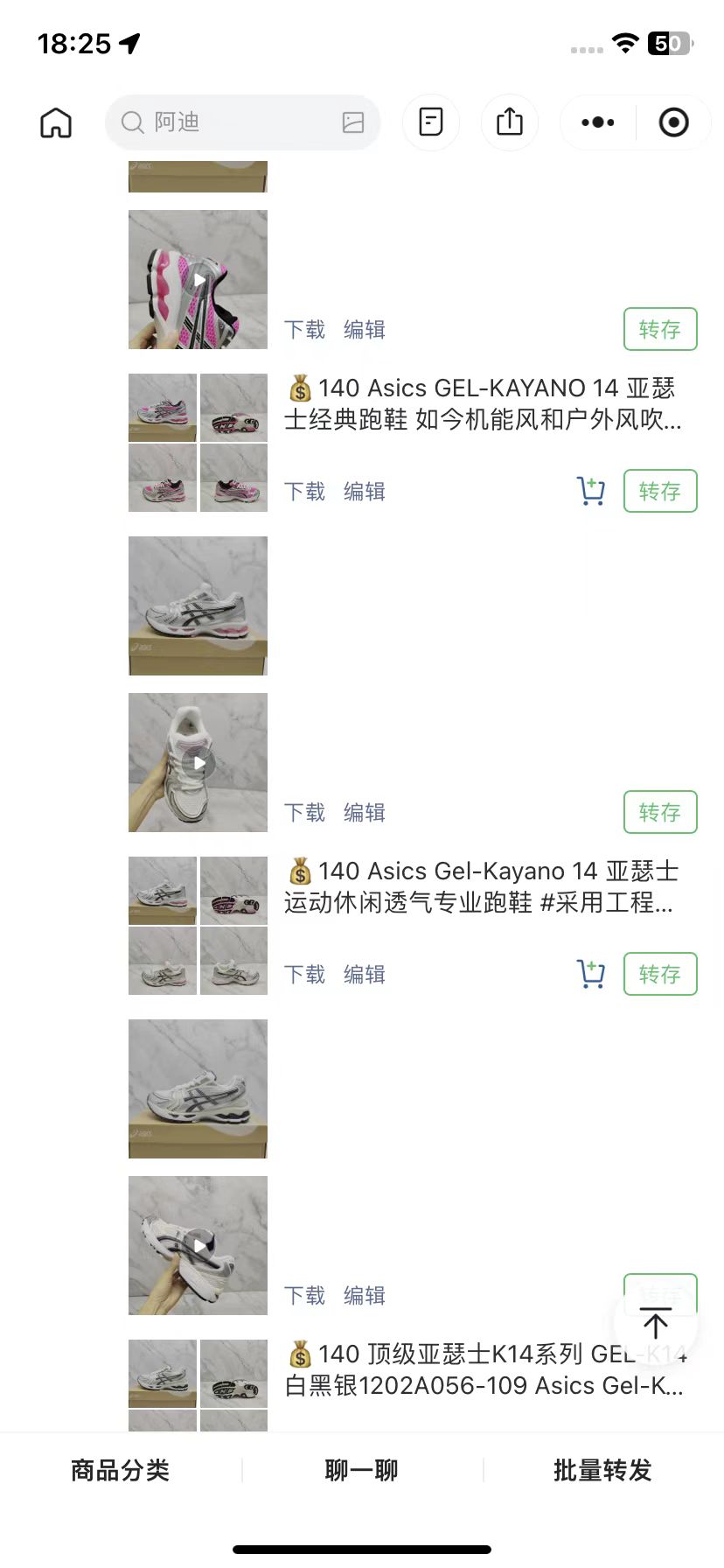Open the three-dot more menu
This screenshot has height=1568, width=724.
(598, 122)
